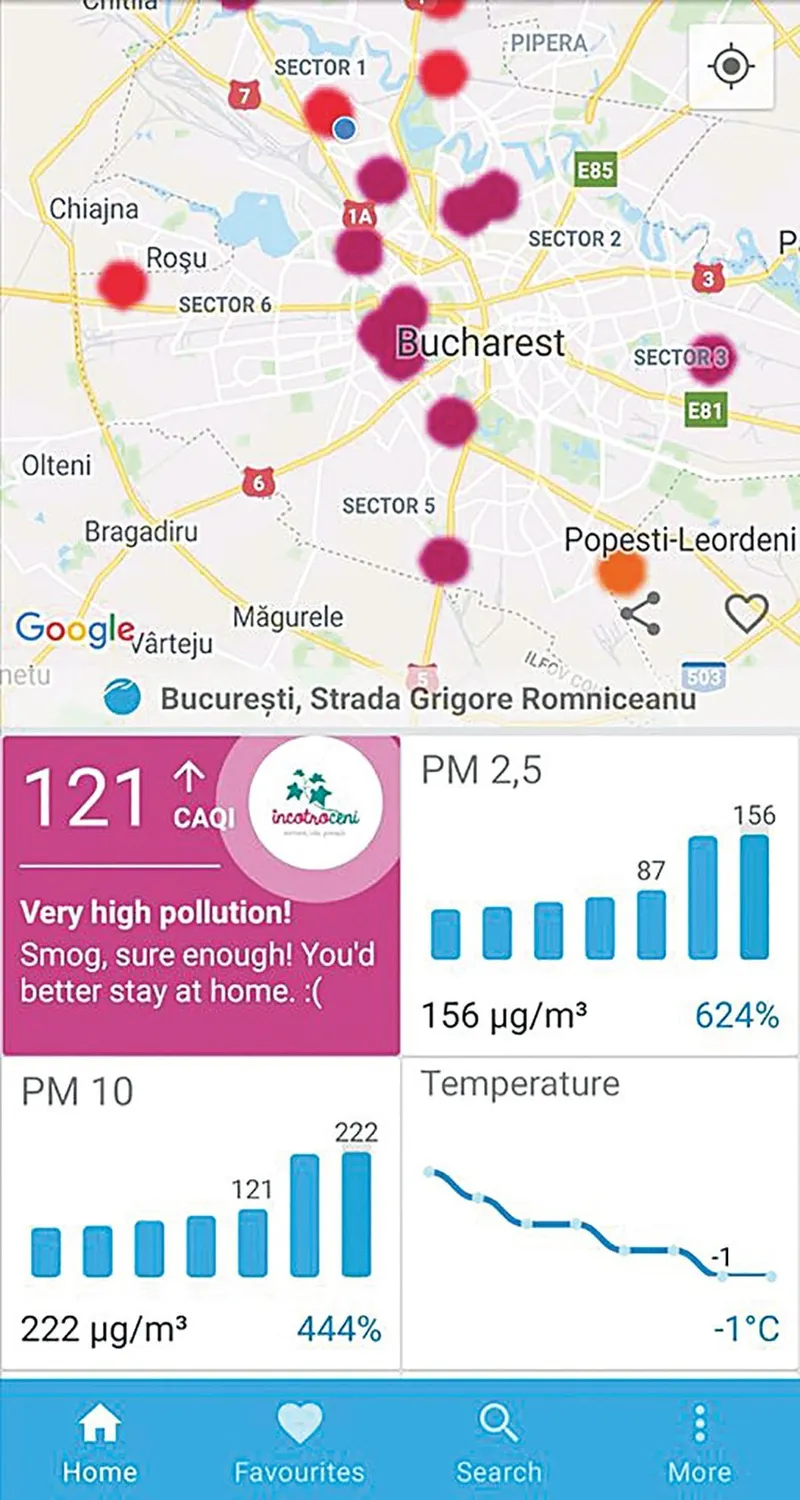The image size is (800, 1500).
Task: Open the PM 10 details card
Action: click(x=201, y=1214)
